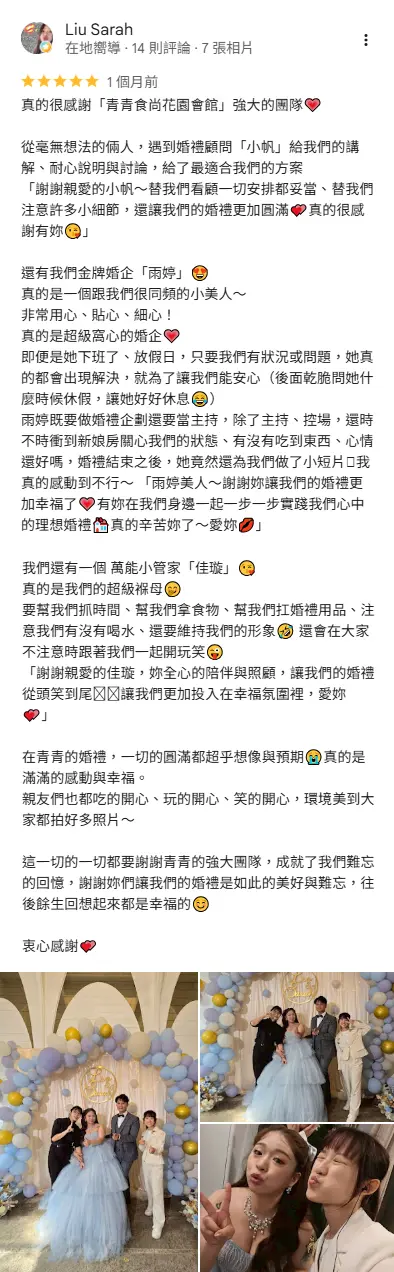Viewport: 394px width, 1272px height.
Task: Open the close-up selfie photo
Action: pos(297,1198)
